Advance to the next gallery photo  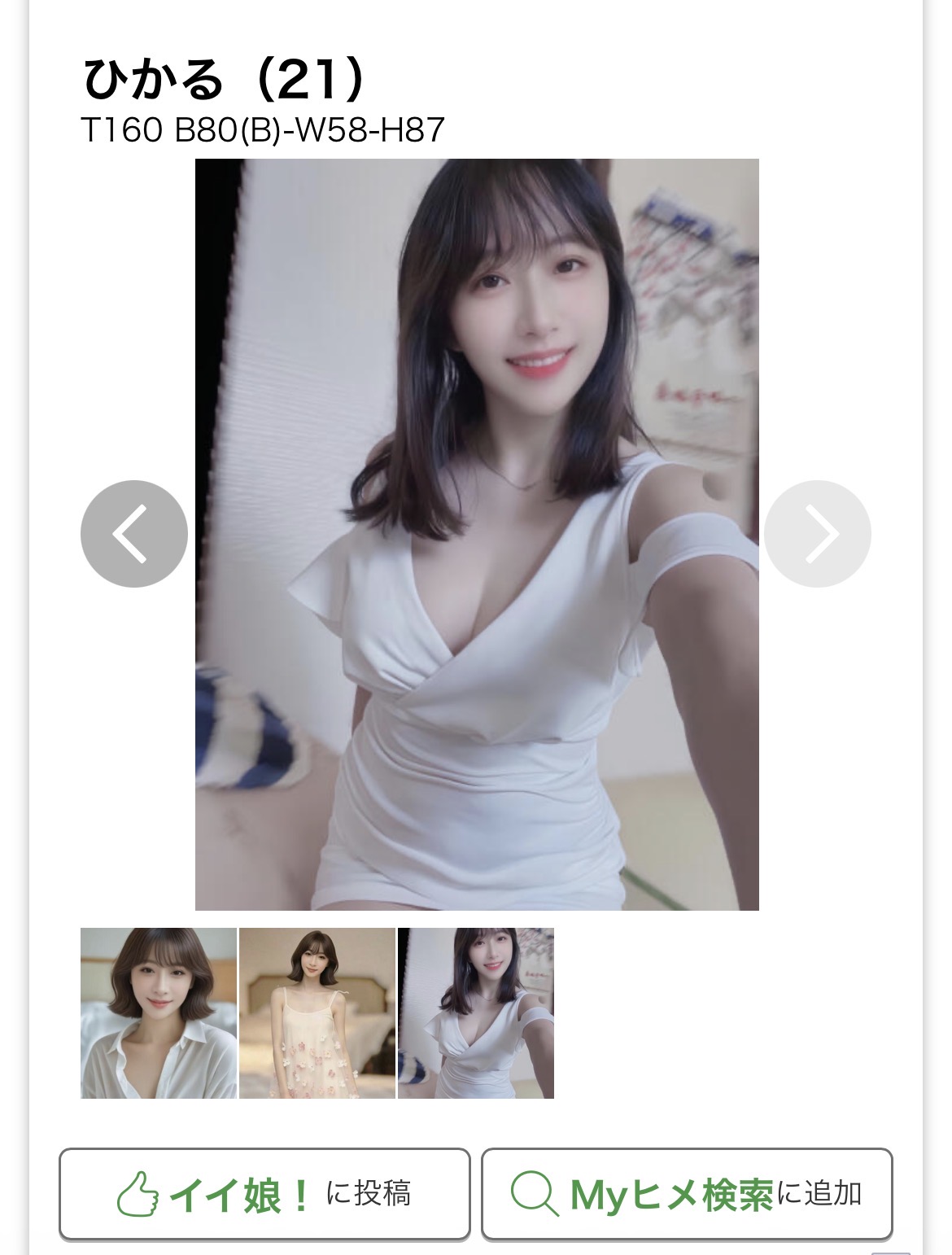point(817,534)
